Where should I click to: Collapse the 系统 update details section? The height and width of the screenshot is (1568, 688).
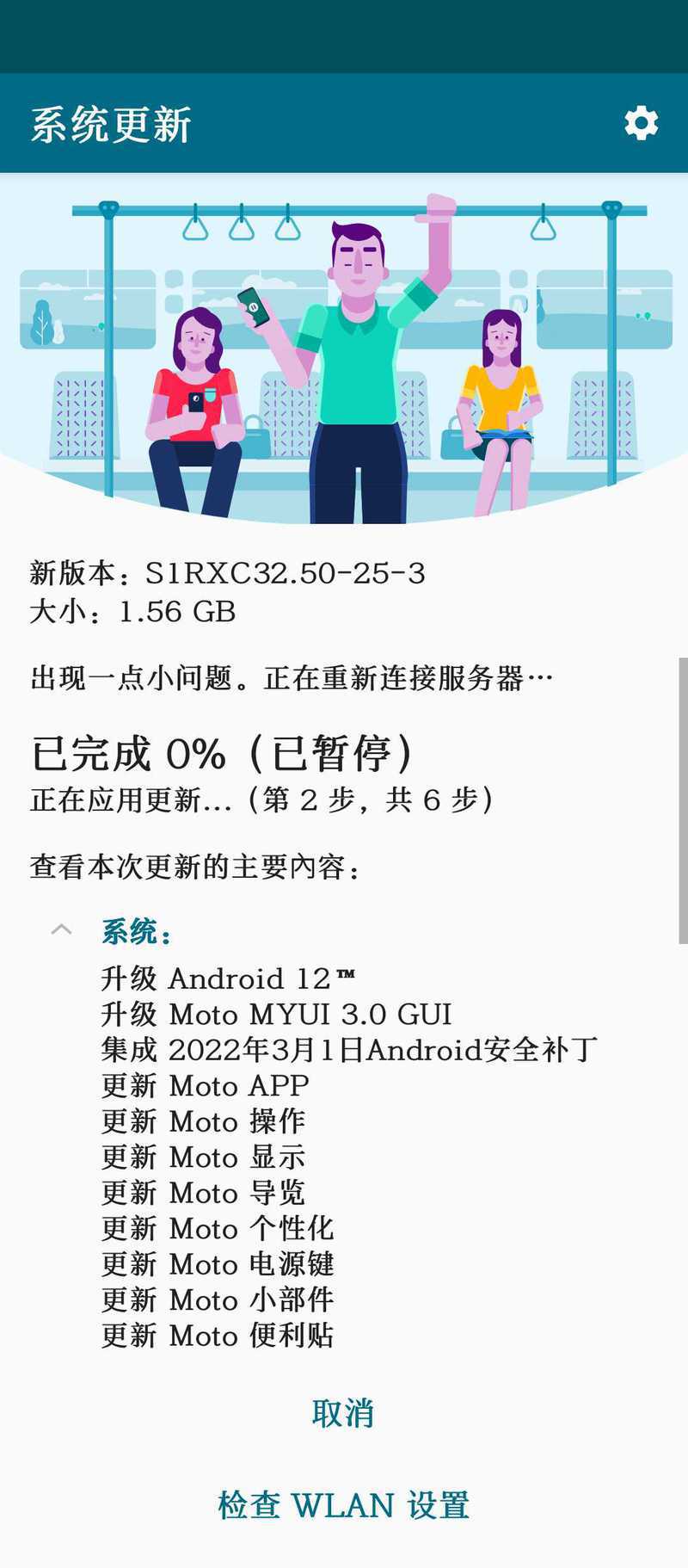(62, 930)
